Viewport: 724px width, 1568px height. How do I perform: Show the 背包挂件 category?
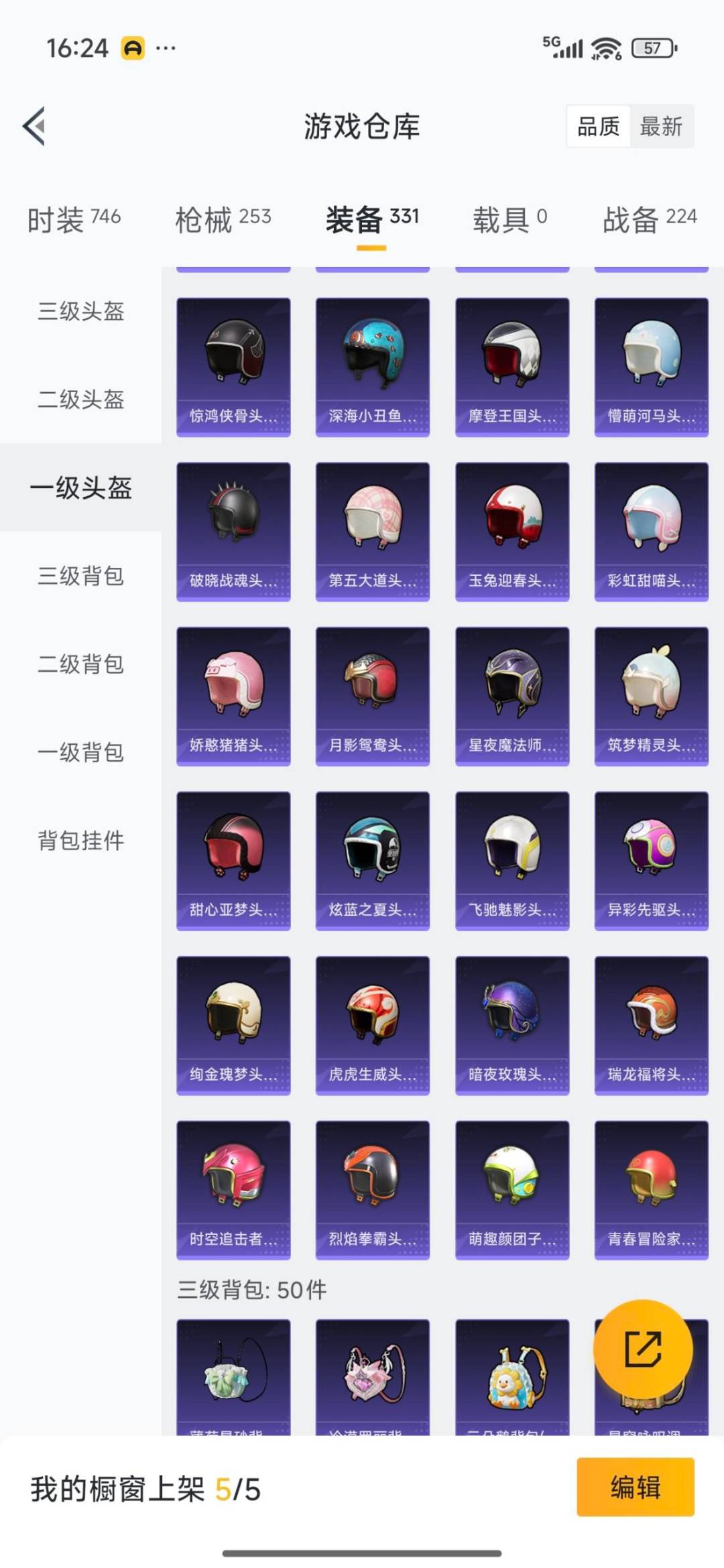80,841
